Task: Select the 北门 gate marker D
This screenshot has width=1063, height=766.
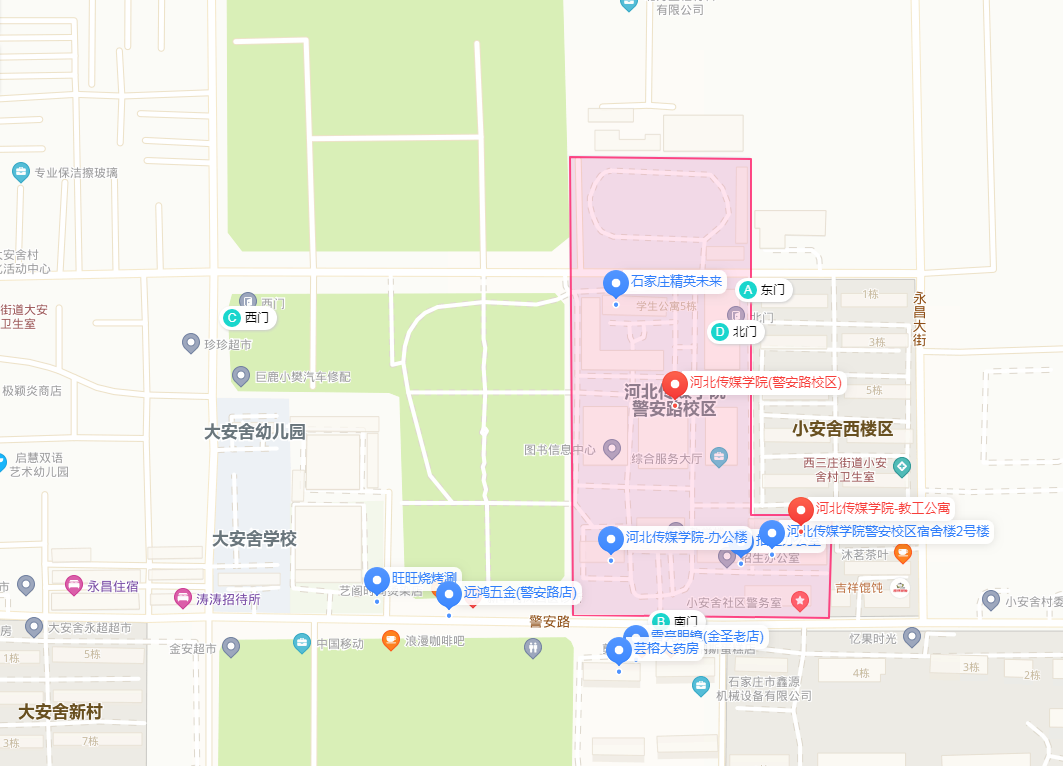Action: tap(719, 331)
